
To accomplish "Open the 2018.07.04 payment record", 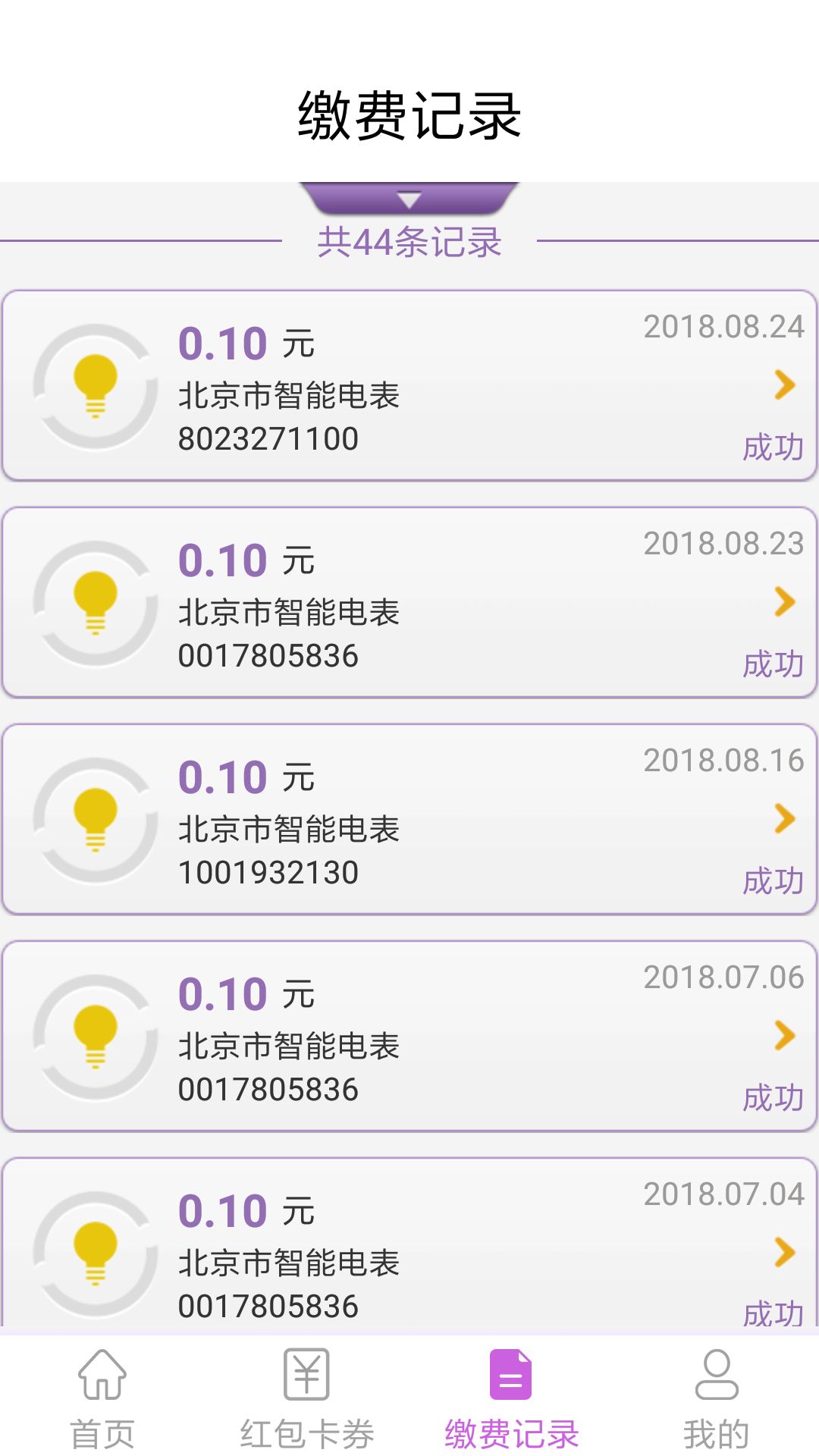I will pyautogui.click(x=409, y=1244).
